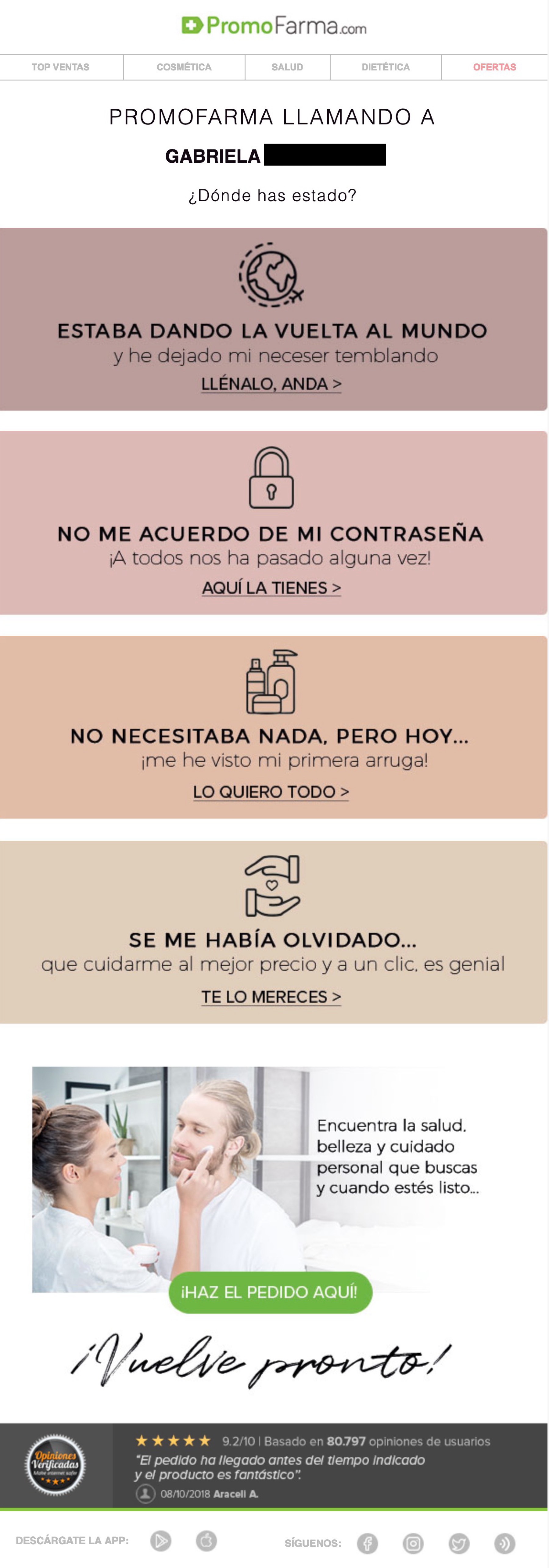The image size is (549, 1568).
Task: Follow the AQUÍ LA TIENES password link
Action: (x=271, y=588)
